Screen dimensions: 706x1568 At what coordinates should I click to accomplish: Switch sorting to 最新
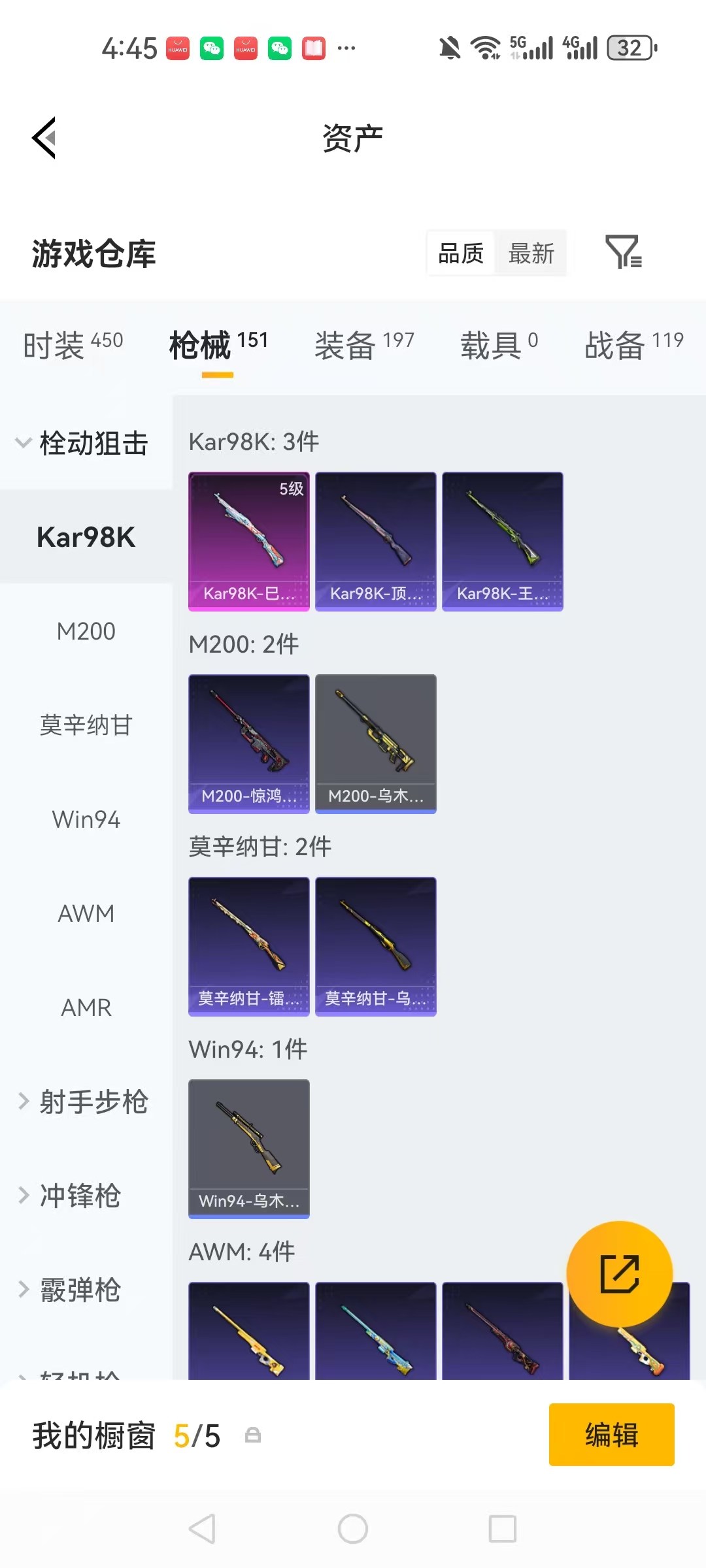coord(531,253)
